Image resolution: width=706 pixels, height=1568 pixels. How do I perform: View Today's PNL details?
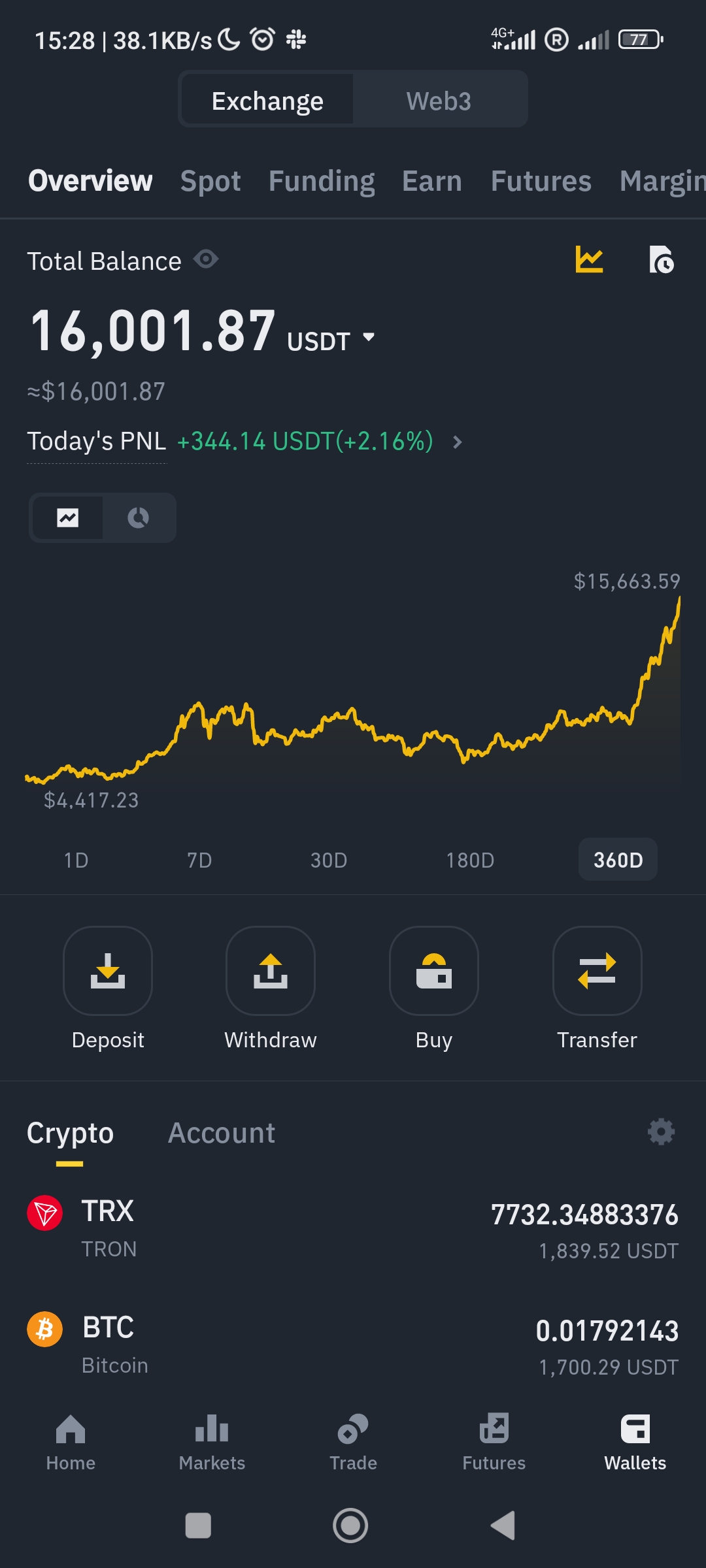(457, 442)
